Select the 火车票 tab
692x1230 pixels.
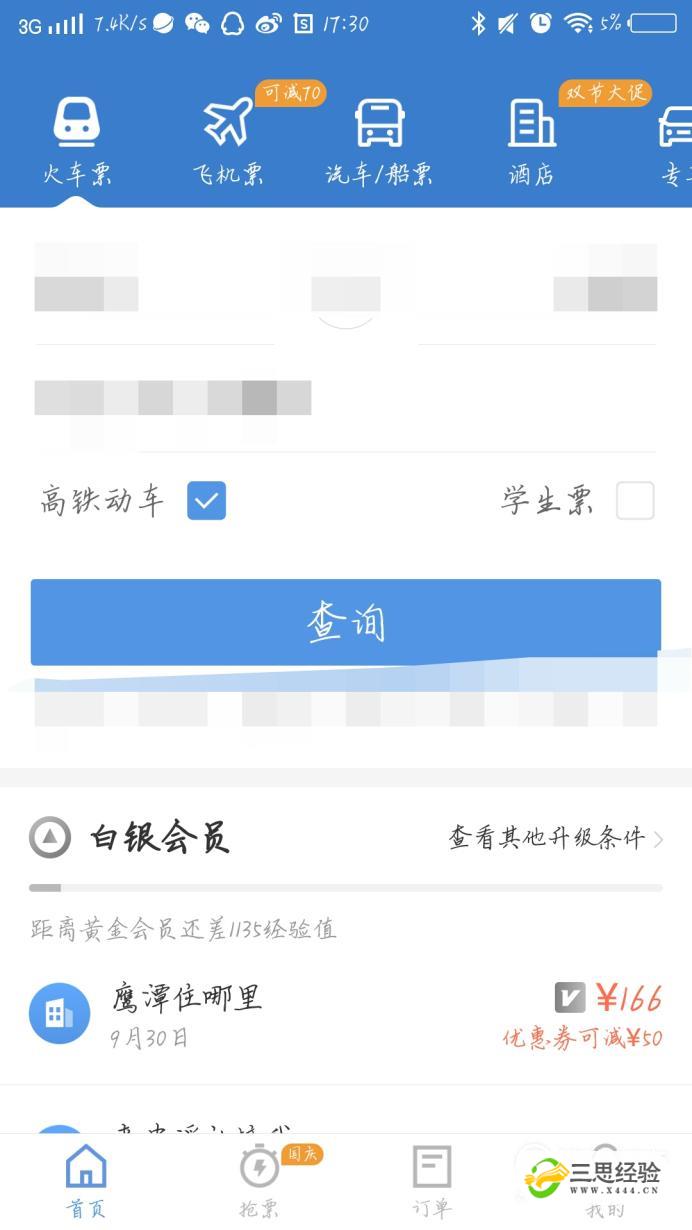point(76,140)
